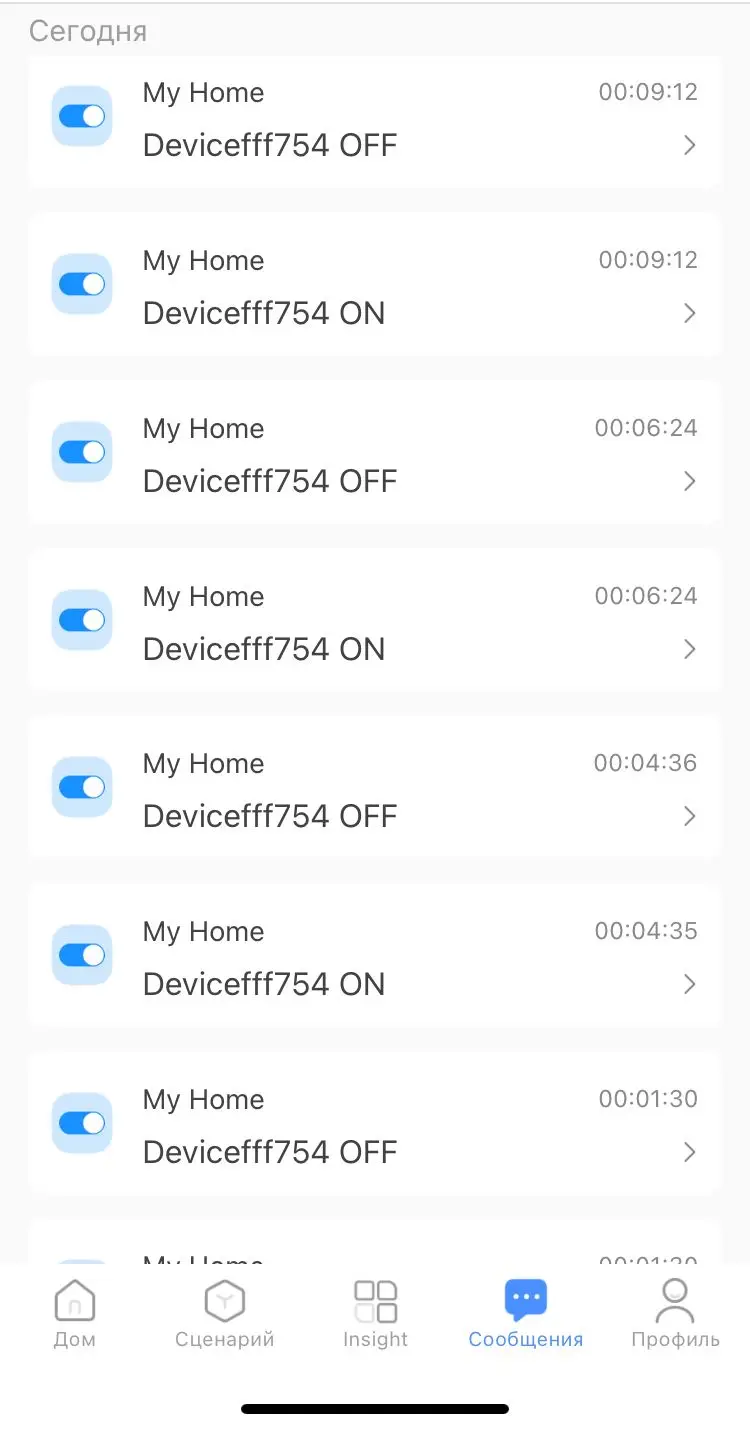Switch to the Сценарий tab
Screen dimensions: 750x1430
click(x=225, y=1314)
